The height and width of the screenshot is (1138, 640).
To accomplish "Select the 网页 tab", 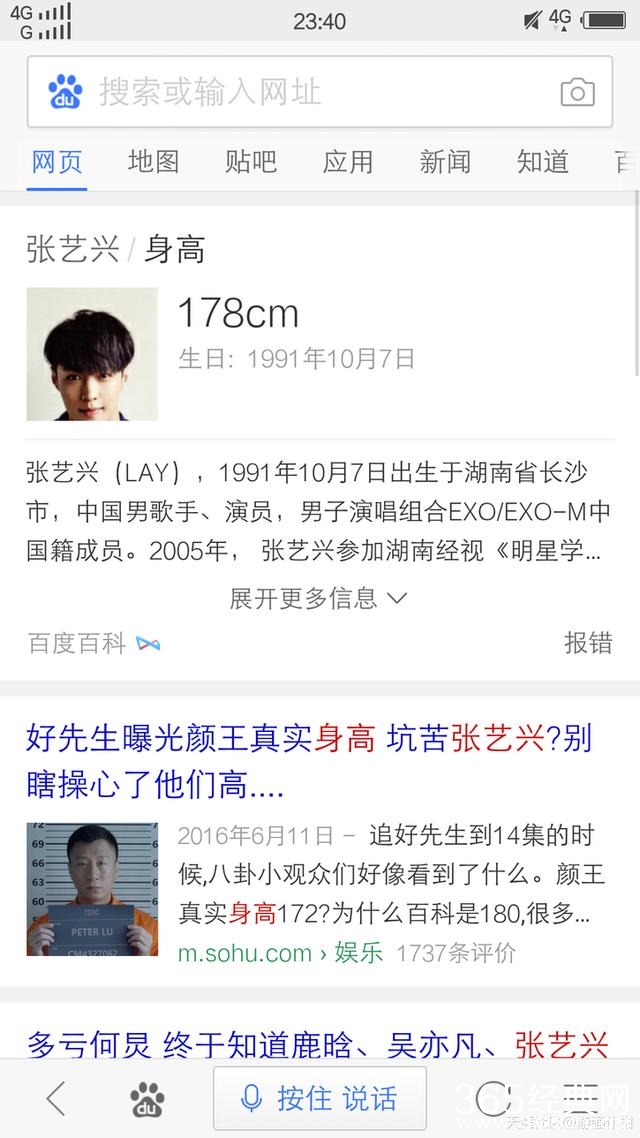I will tap(57, 162).
